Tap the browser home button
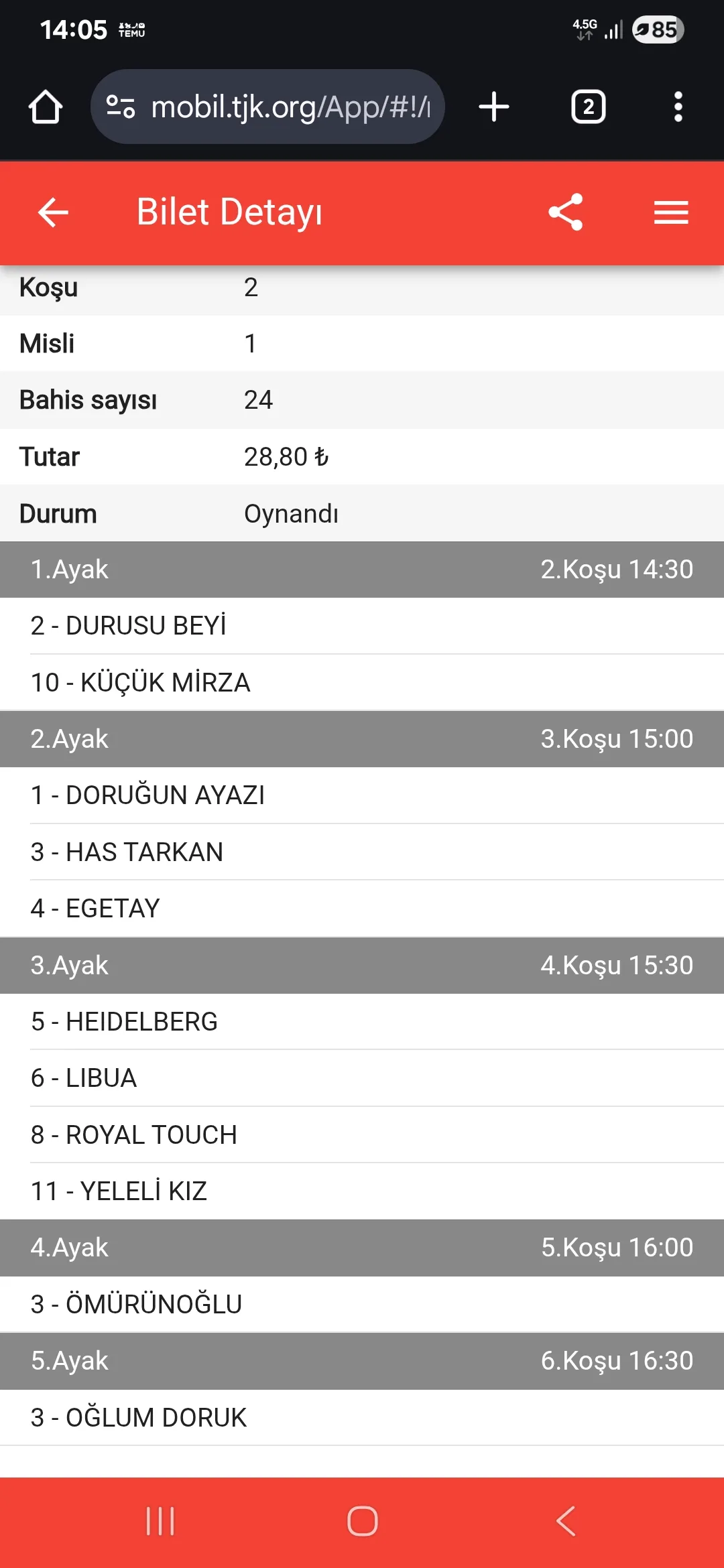 46,107
